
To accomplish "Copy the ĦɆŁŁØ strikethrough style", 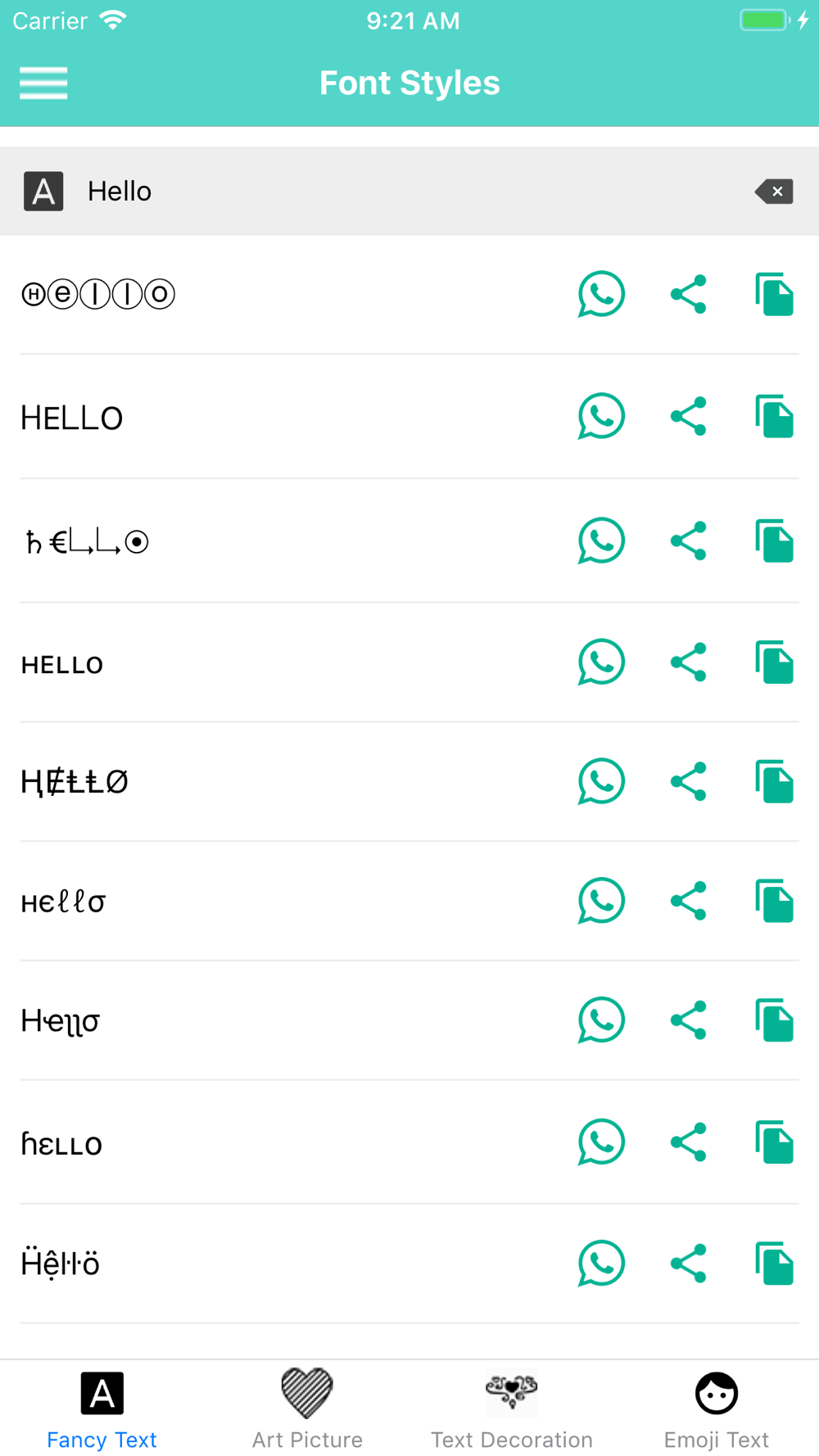I will point(774,781).
